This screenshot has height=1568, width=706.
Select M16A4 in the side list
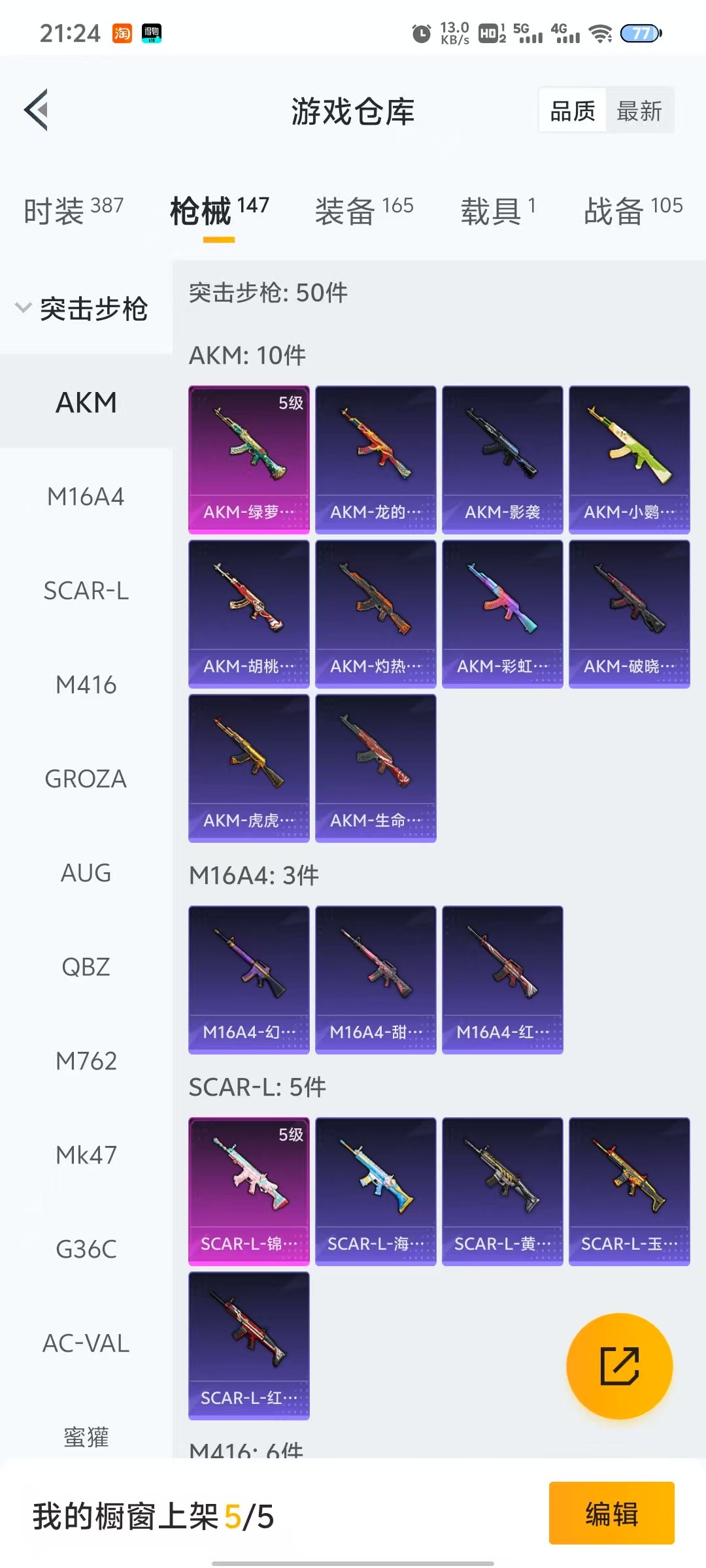[86, 497]
